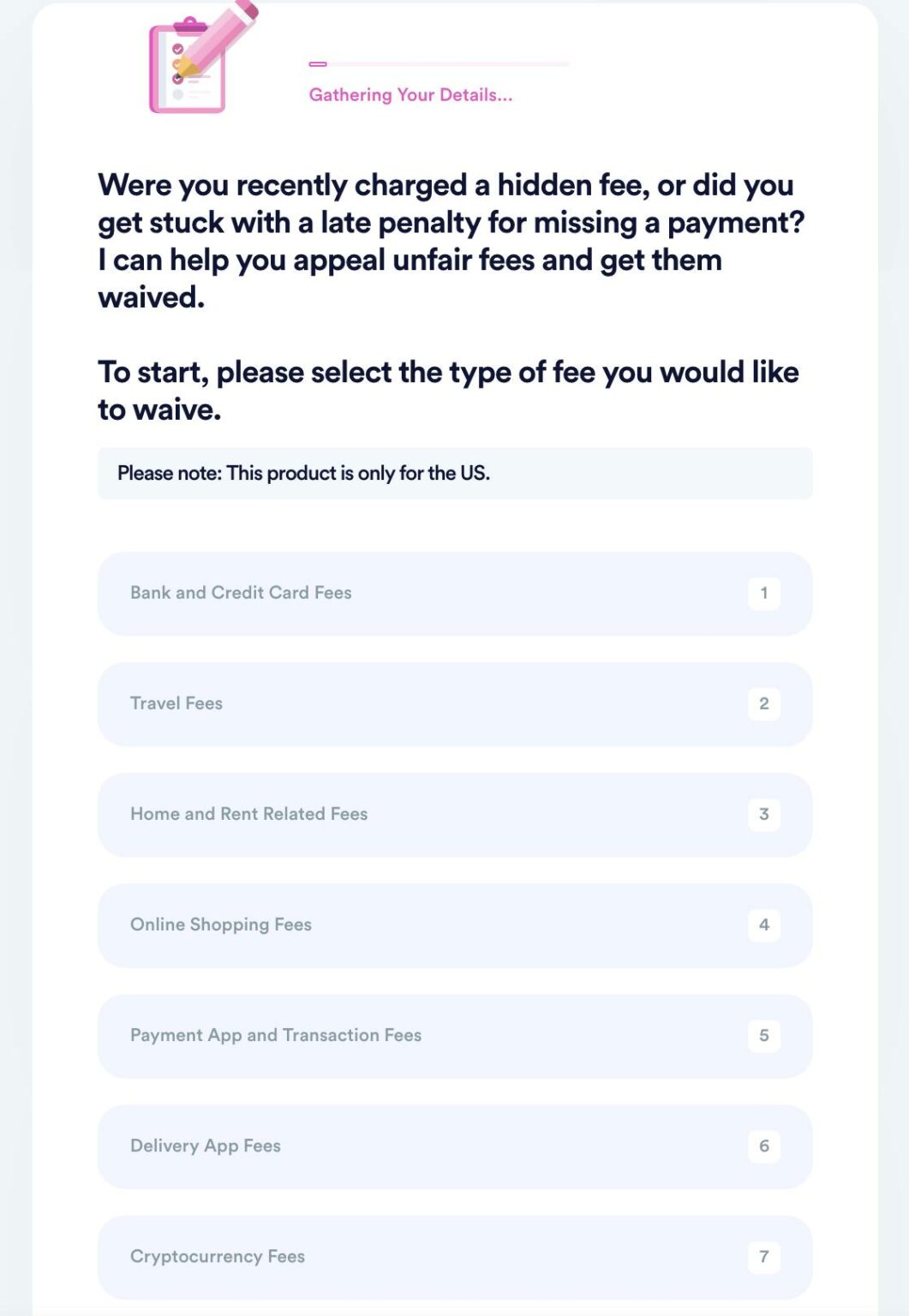
Task: Choose Travel Fees from the list
Action: 452,704
